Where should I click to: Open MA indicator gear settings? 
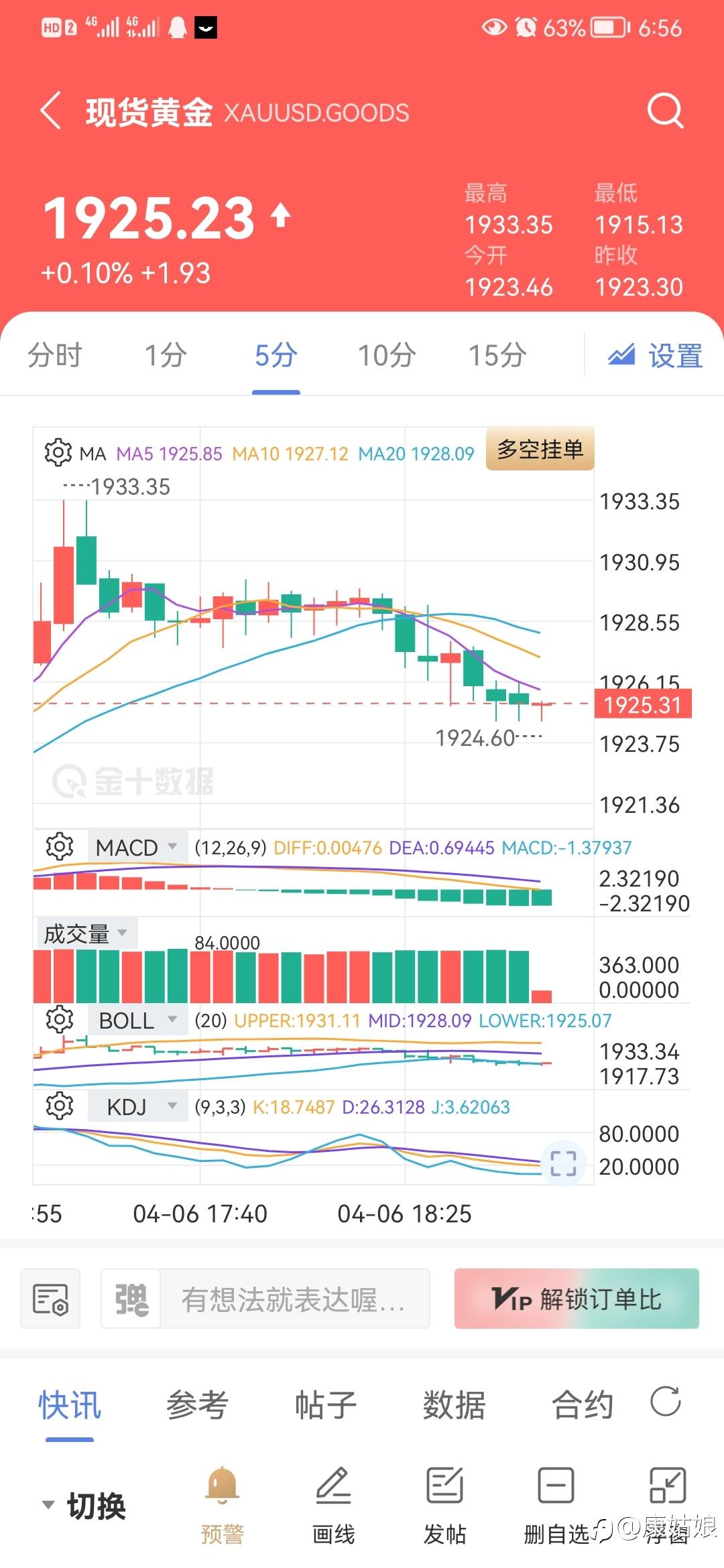[58, 453]
